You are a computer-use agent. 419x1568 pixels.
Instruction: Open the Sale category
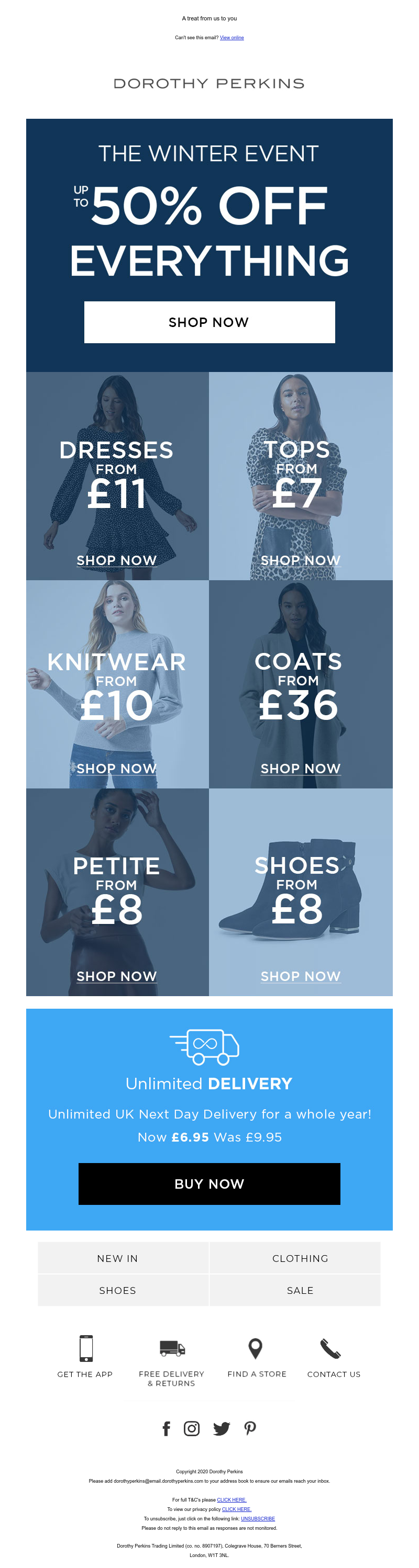pyautogui.click(x=300, y=1290)
